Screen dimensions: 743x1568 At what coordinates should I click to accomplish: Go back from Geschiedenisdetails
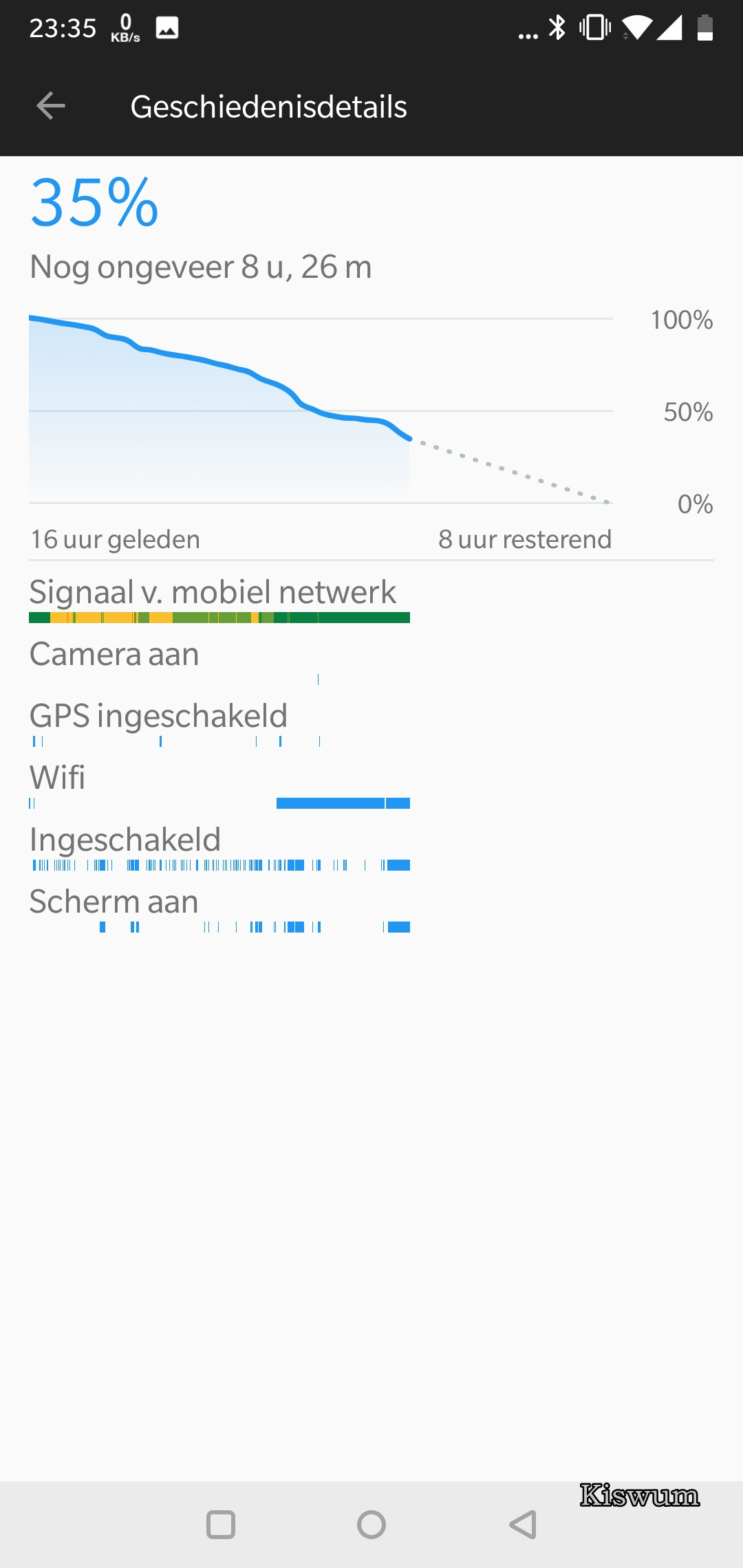50,106
